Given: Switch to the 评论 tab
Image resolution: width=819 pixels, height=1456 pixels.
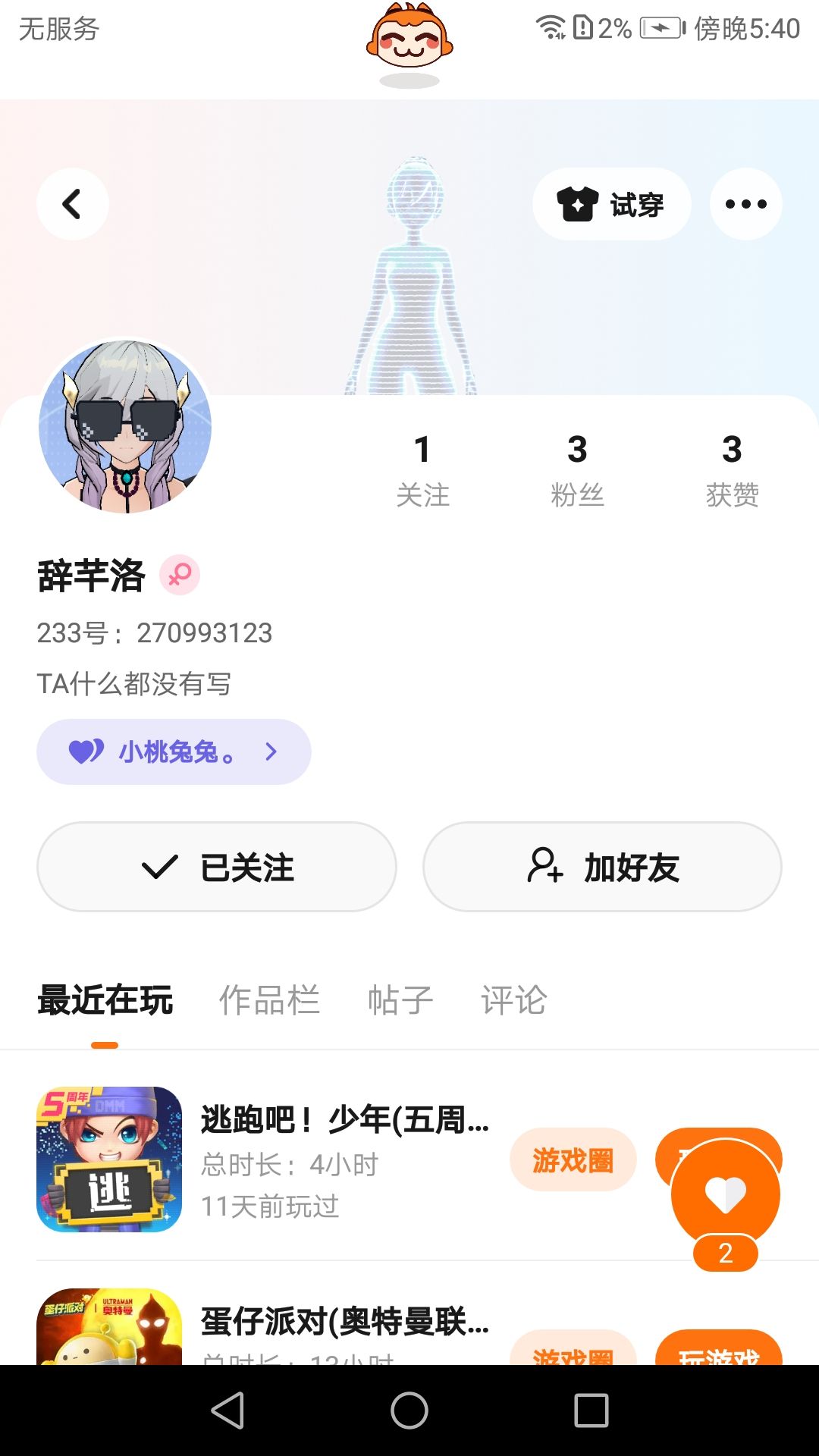Looking at the screenshot, I should pos(513,1000).
